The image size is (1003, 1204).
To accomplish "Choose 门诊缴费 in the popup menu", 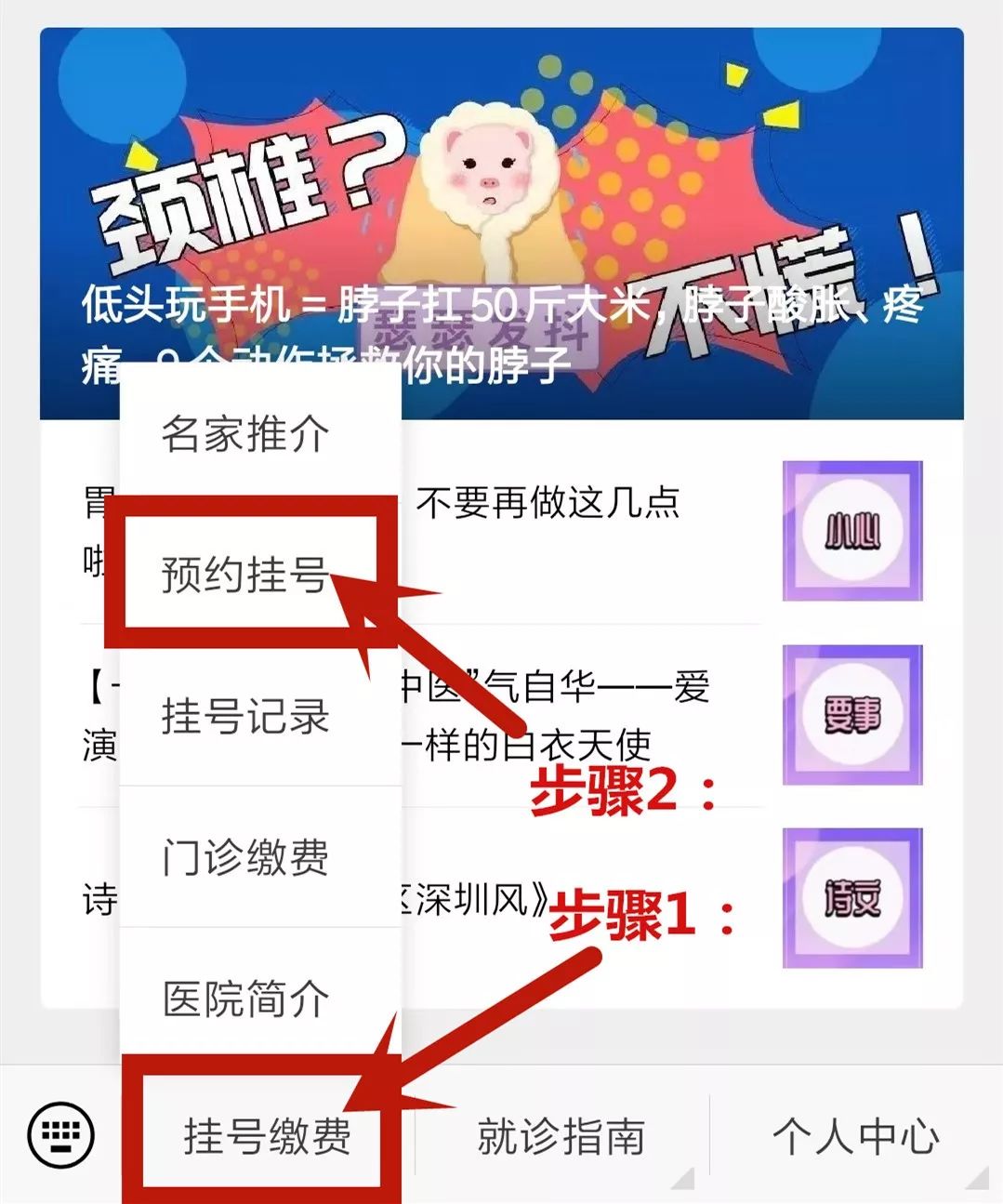I will point(245,857).
